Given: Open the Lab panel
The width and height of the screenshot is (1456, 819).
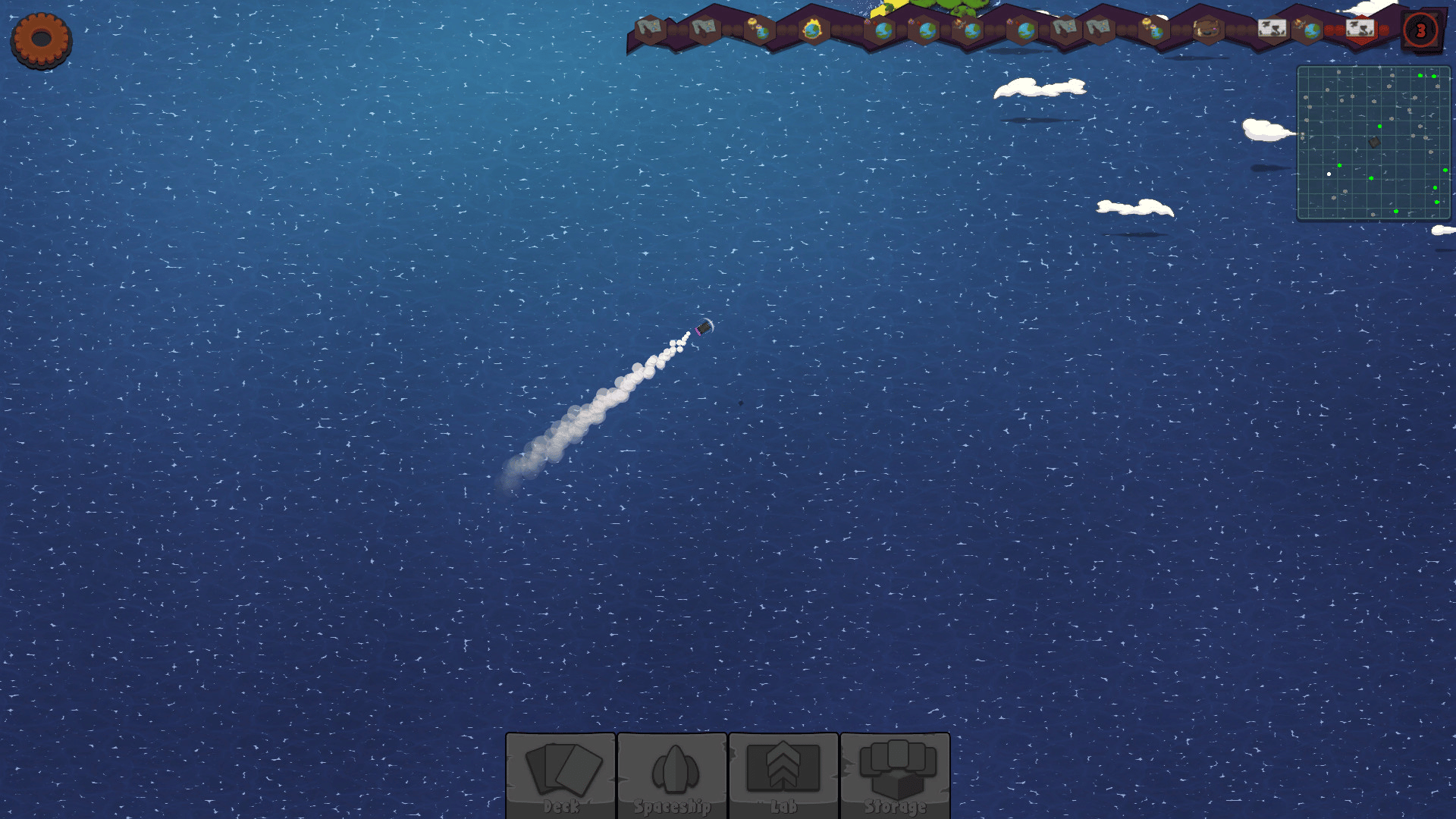Looking at the screenshot, I should pos(783,775).
